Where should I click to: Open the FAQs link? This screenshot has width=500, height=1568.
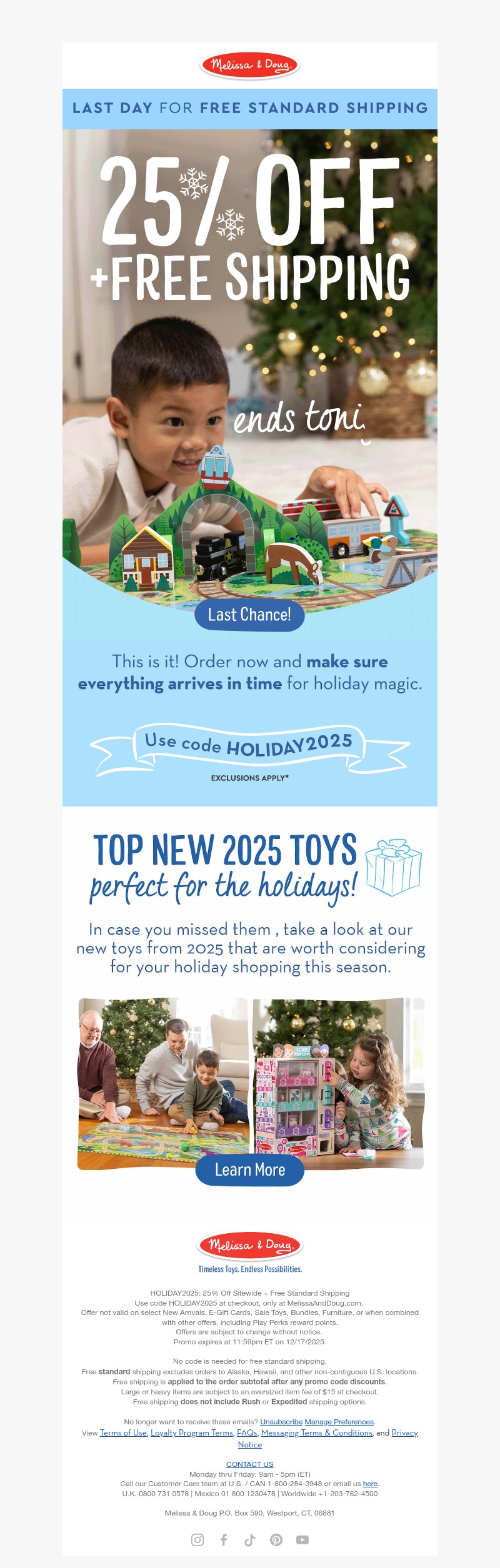click(x=247, y=1433)
